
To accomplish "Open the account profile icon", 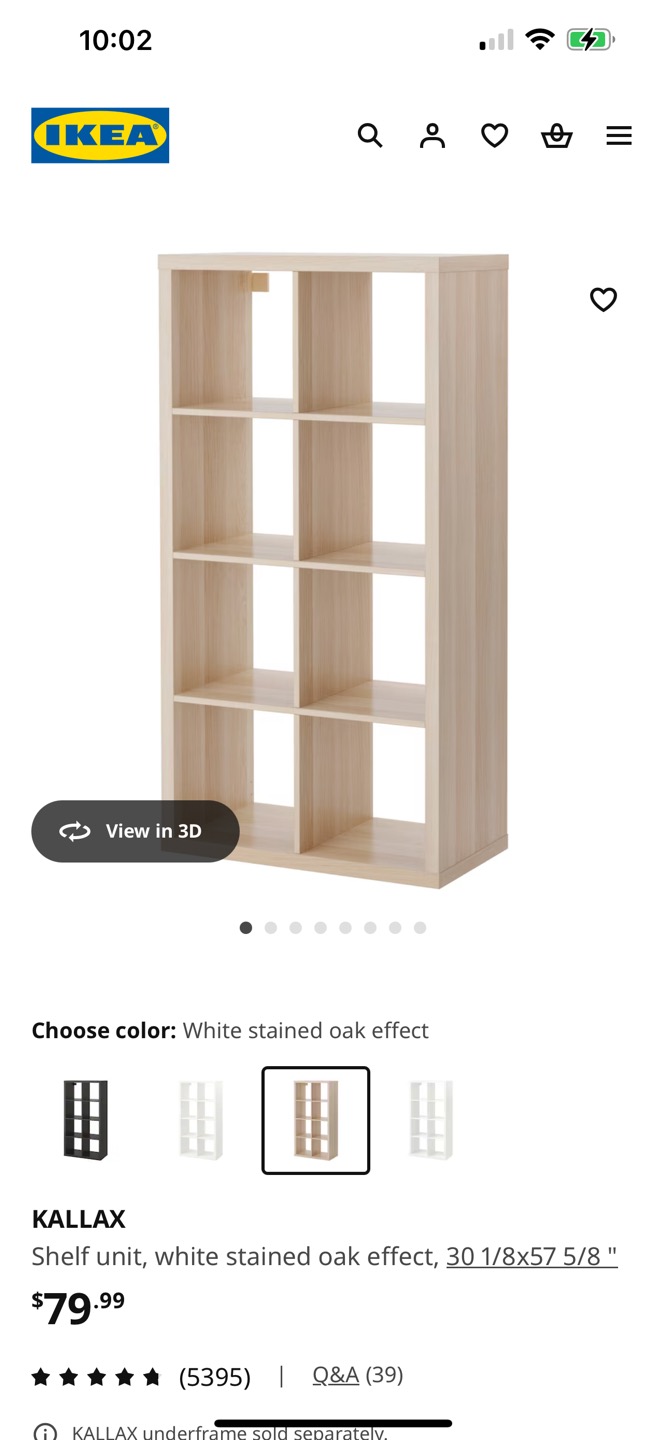I will coord(432,135).
